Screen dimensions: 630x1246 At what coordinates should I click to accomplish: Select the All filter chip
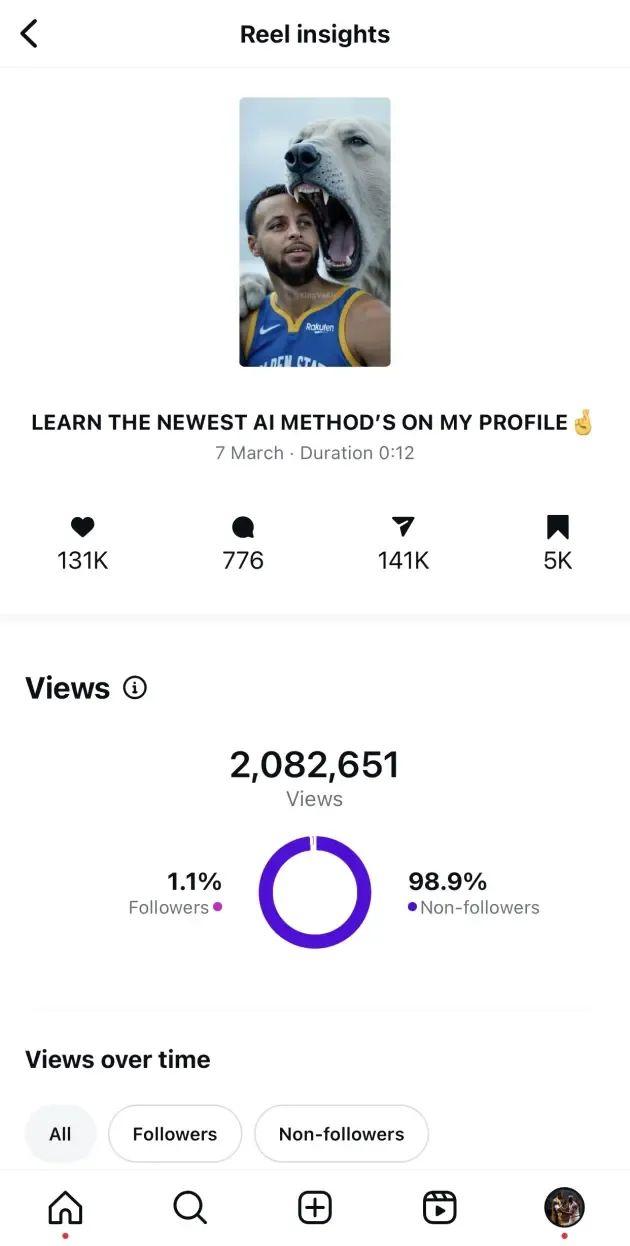(60, 1134)
